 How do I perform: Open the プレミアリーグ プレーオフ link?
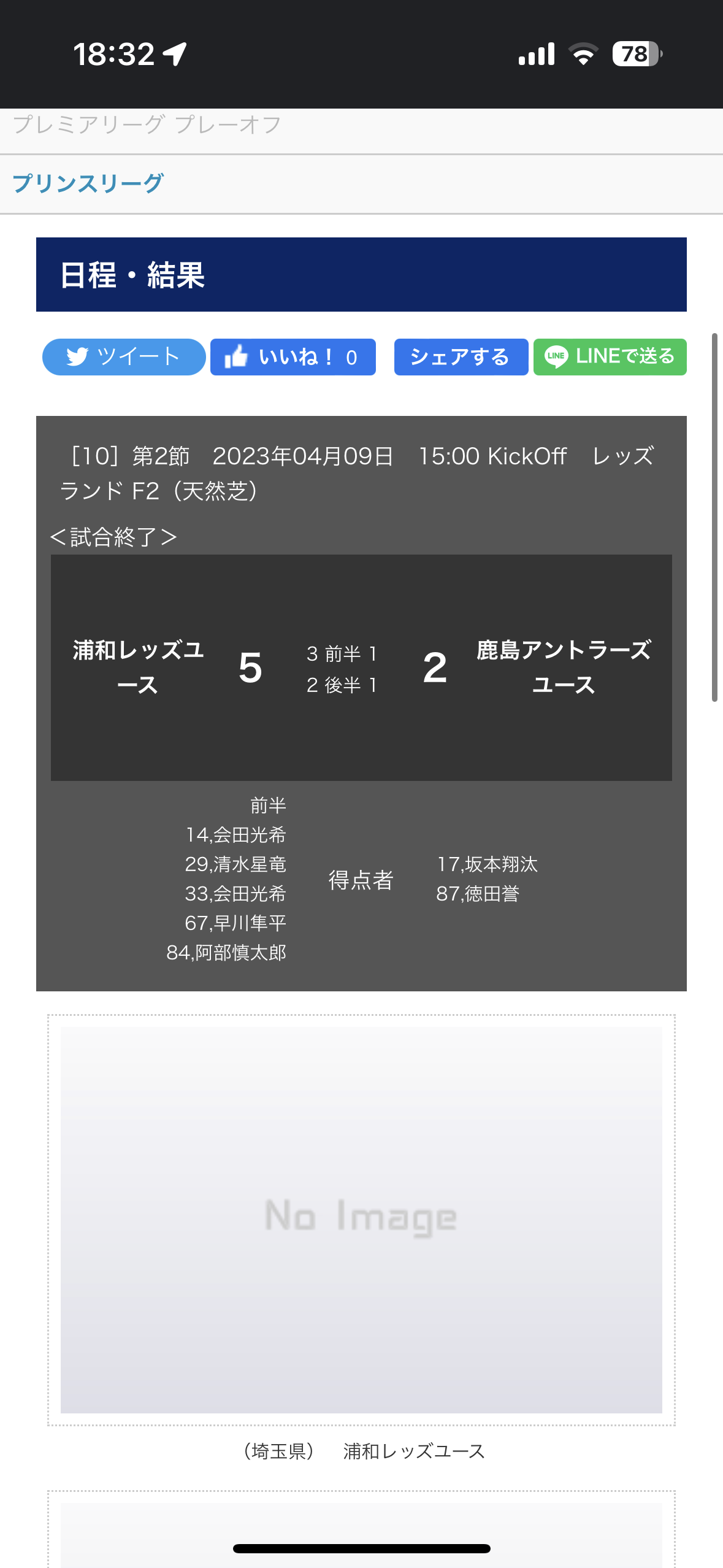tap(147, 125)
